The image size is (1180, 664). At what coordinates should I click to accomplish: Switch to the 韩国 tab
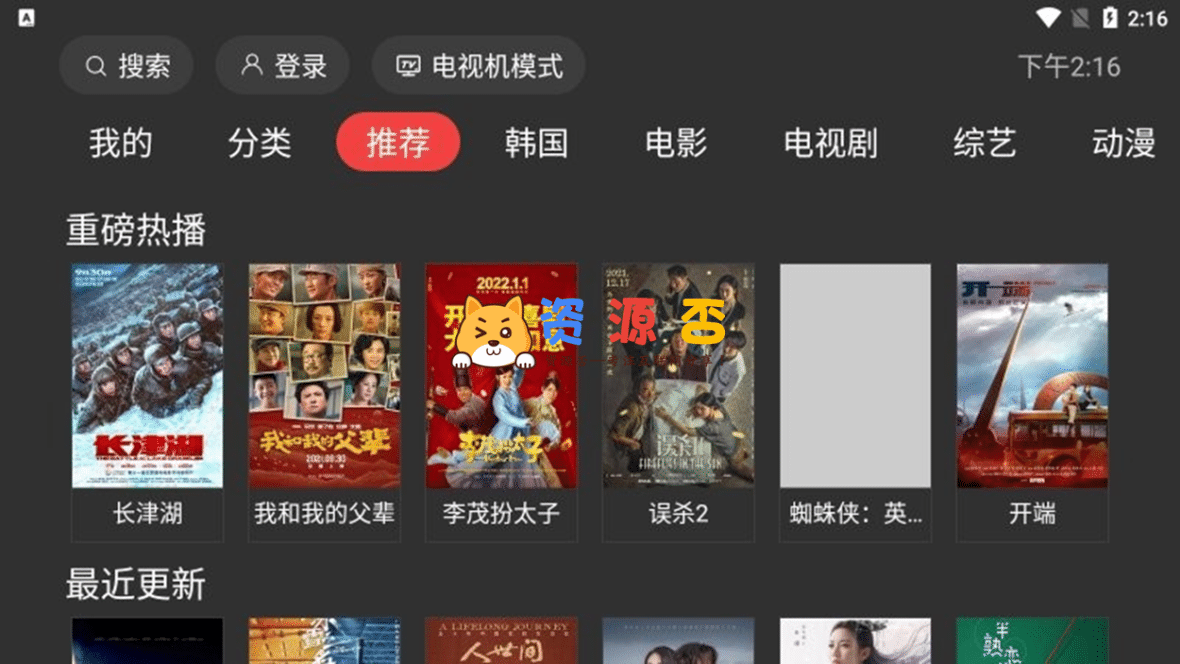(x=536, y=143)
